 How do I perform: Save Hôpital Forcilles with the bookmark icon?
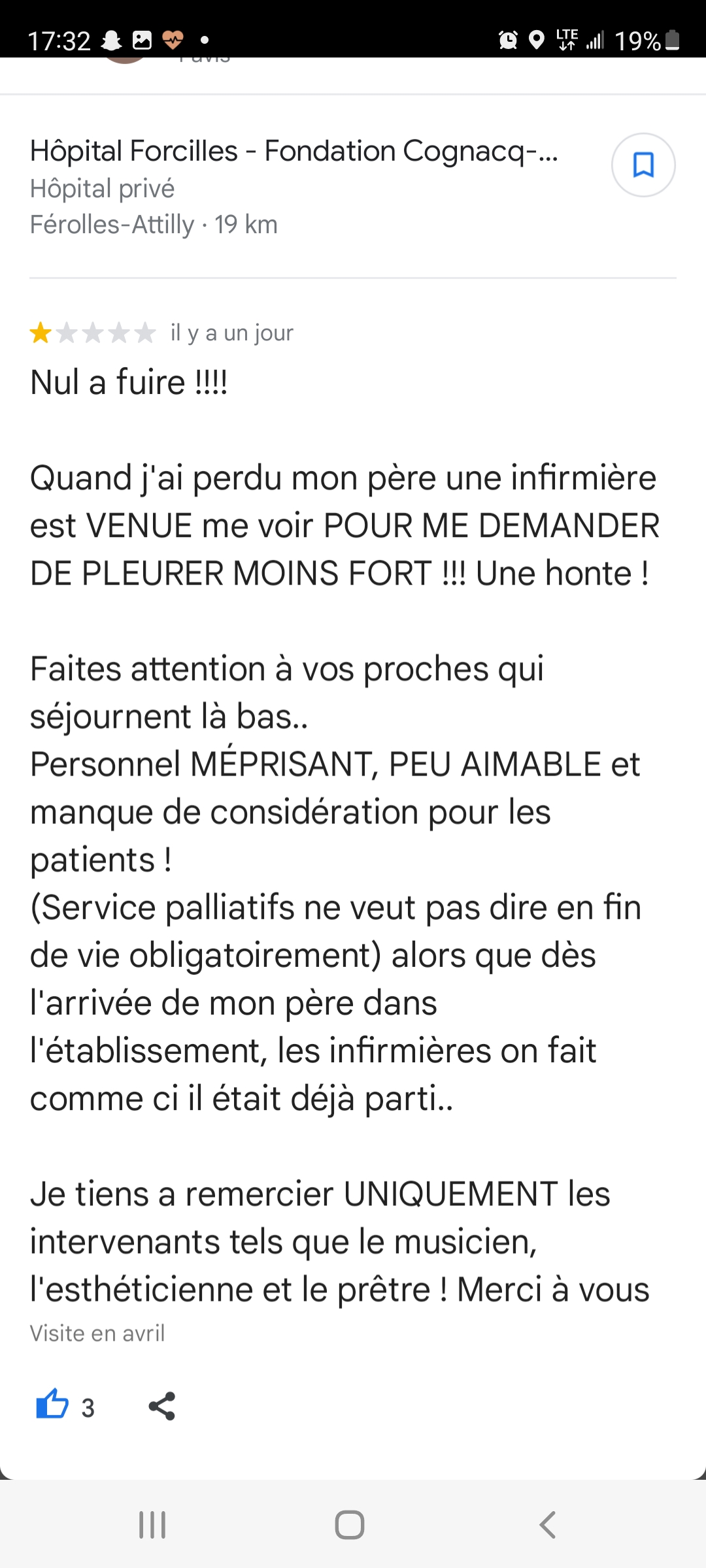click(x=643, y=165)
